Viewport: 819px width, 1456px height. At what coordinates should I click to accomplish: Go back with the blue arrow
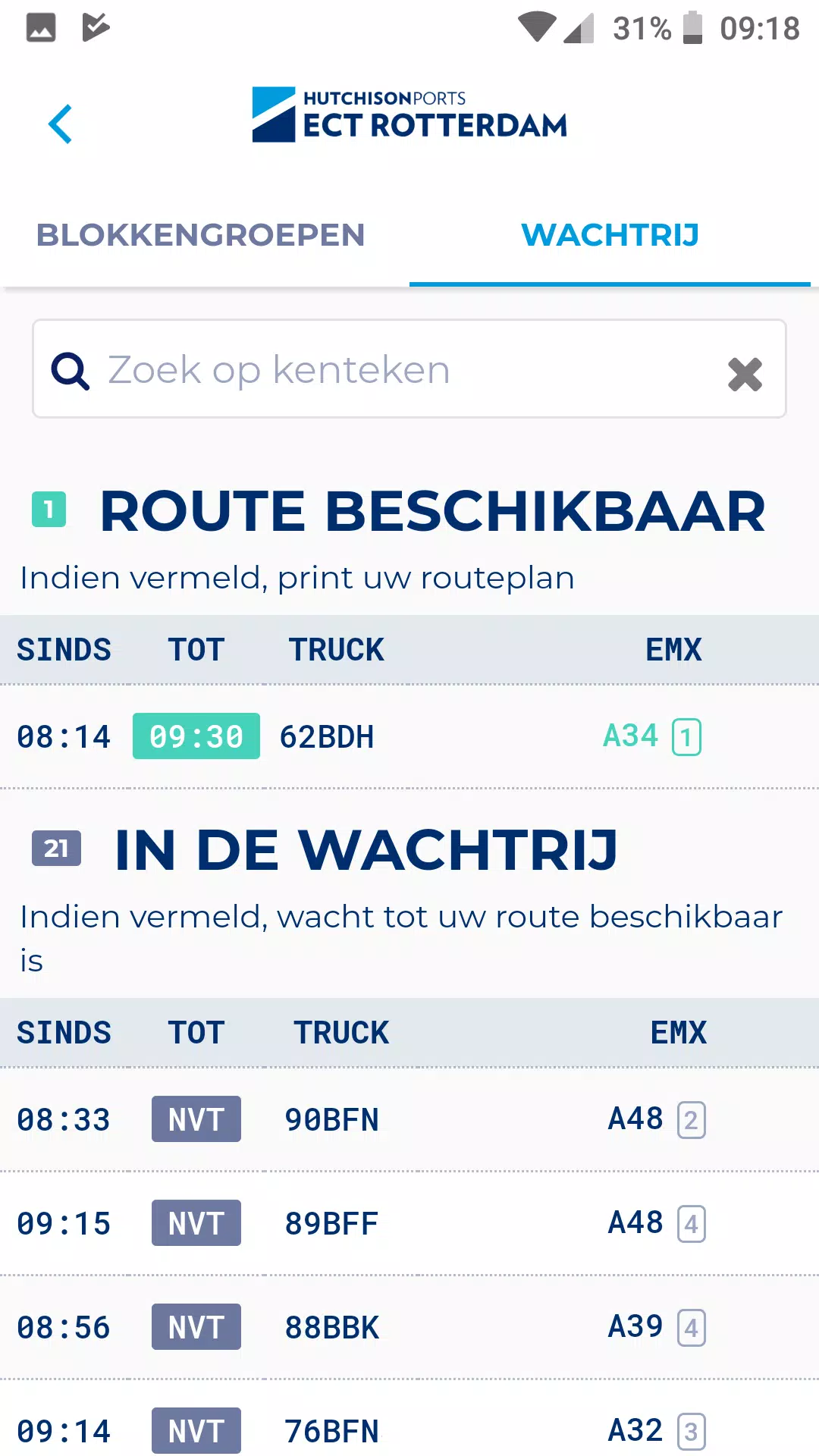(x=60, y=124)
